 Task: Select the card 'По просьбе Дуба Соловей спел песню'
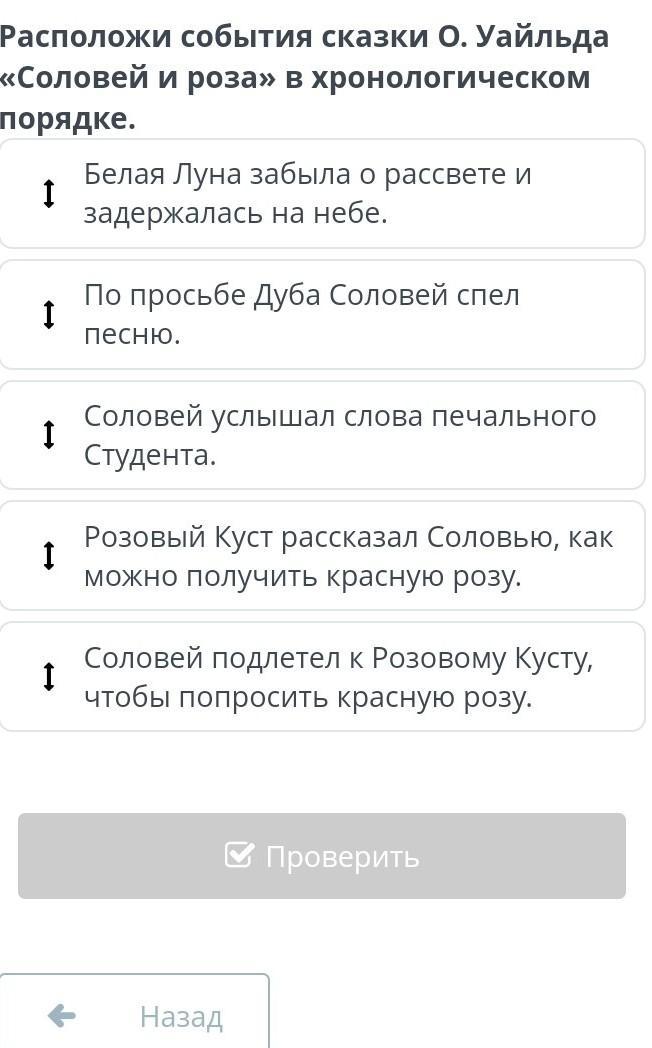click(x=323, y=315)
